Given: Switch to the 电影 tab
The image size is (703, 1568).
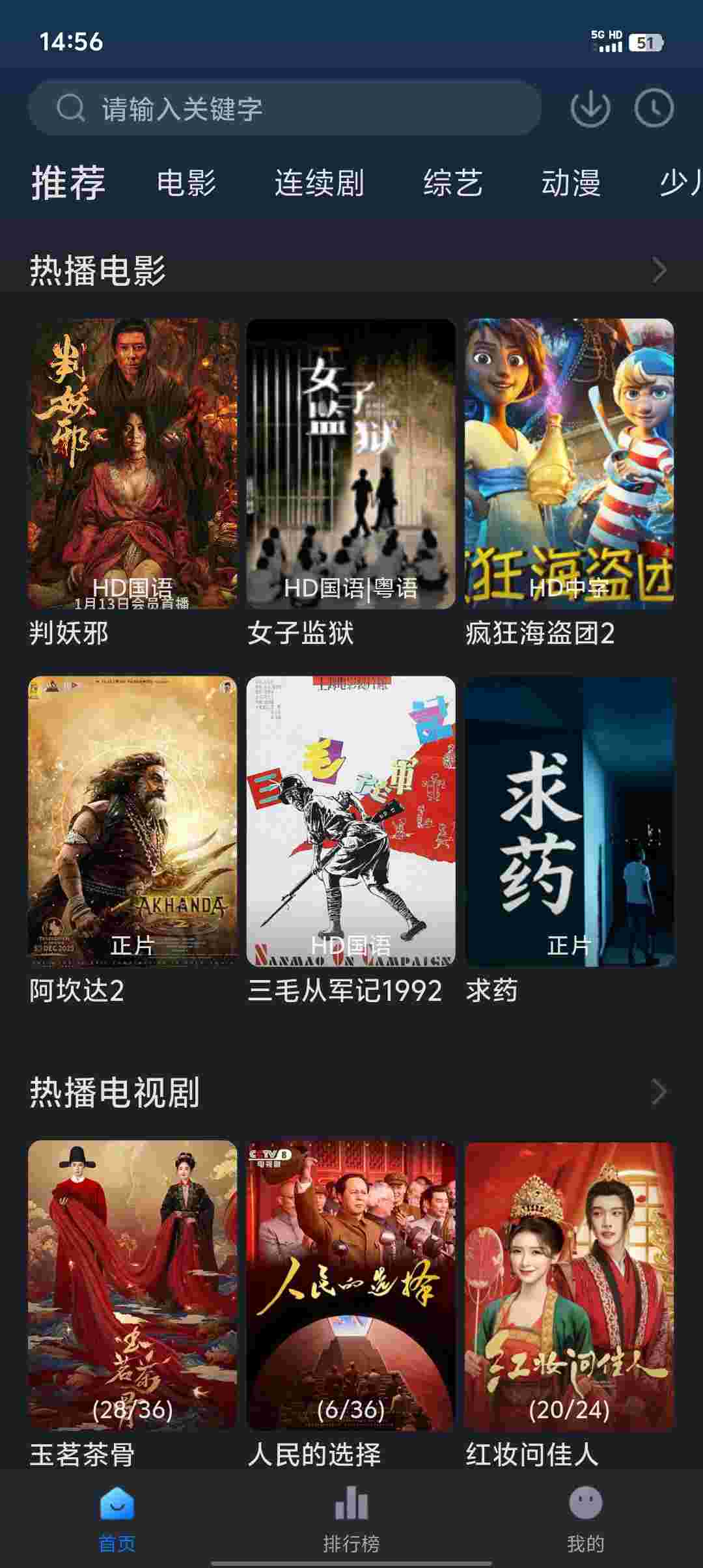Looking at the screenshot, I should pyautogui.click(x=187, y=183).
